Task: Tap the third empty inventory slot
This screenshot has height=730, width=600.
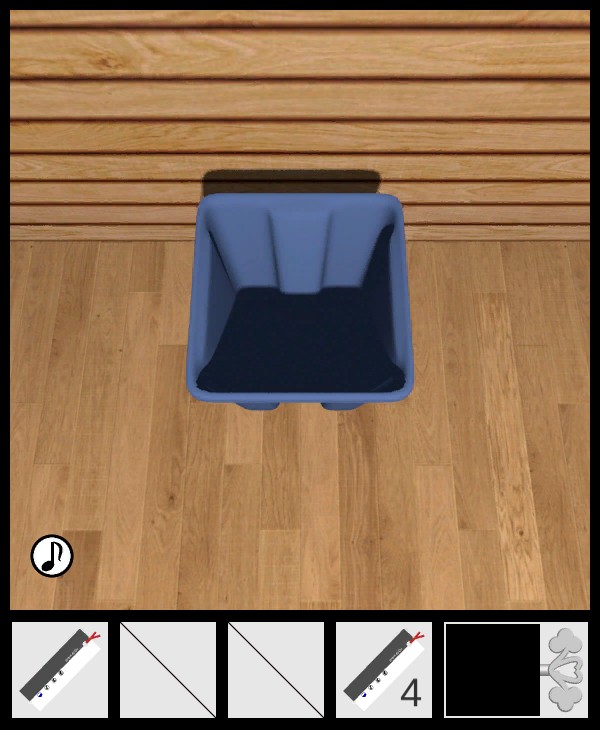Action: [276, 670]
